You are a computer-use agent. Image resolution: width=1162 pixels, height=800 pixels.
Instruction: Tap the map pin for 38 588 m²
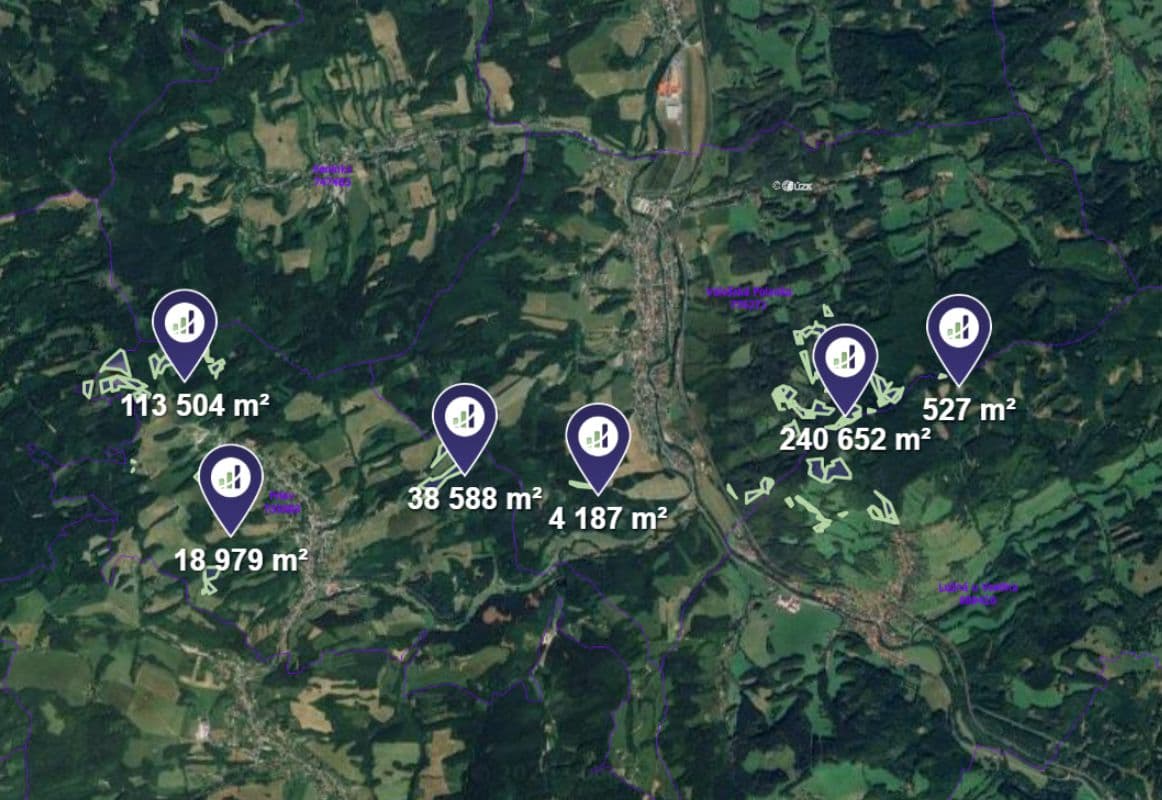[465, 417]
